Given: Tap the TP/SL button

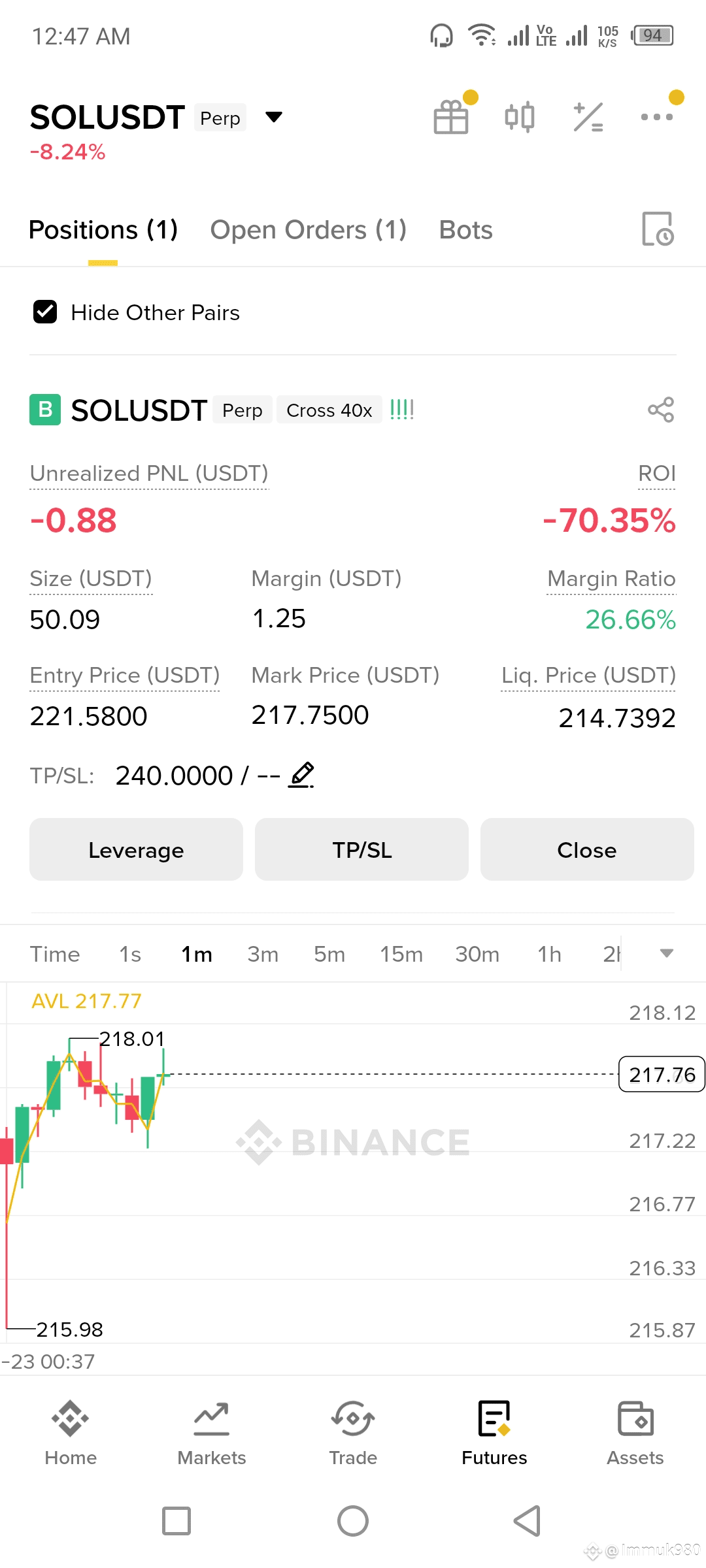Looking at the screenshot, I should [x=361, y=850].
